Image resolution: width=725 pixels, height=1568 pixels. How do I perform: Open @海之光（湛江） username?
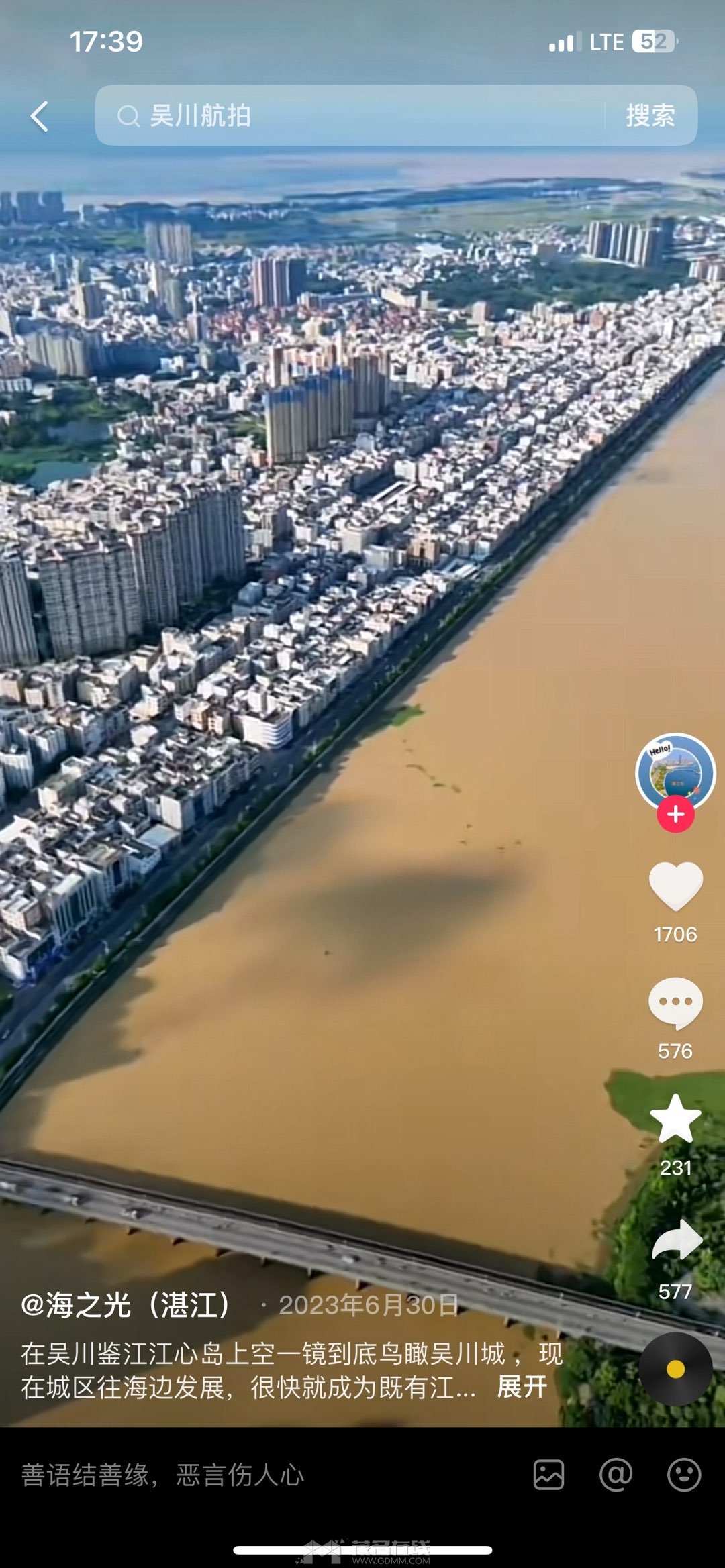pyautogui.click(x=126, y=1305)
